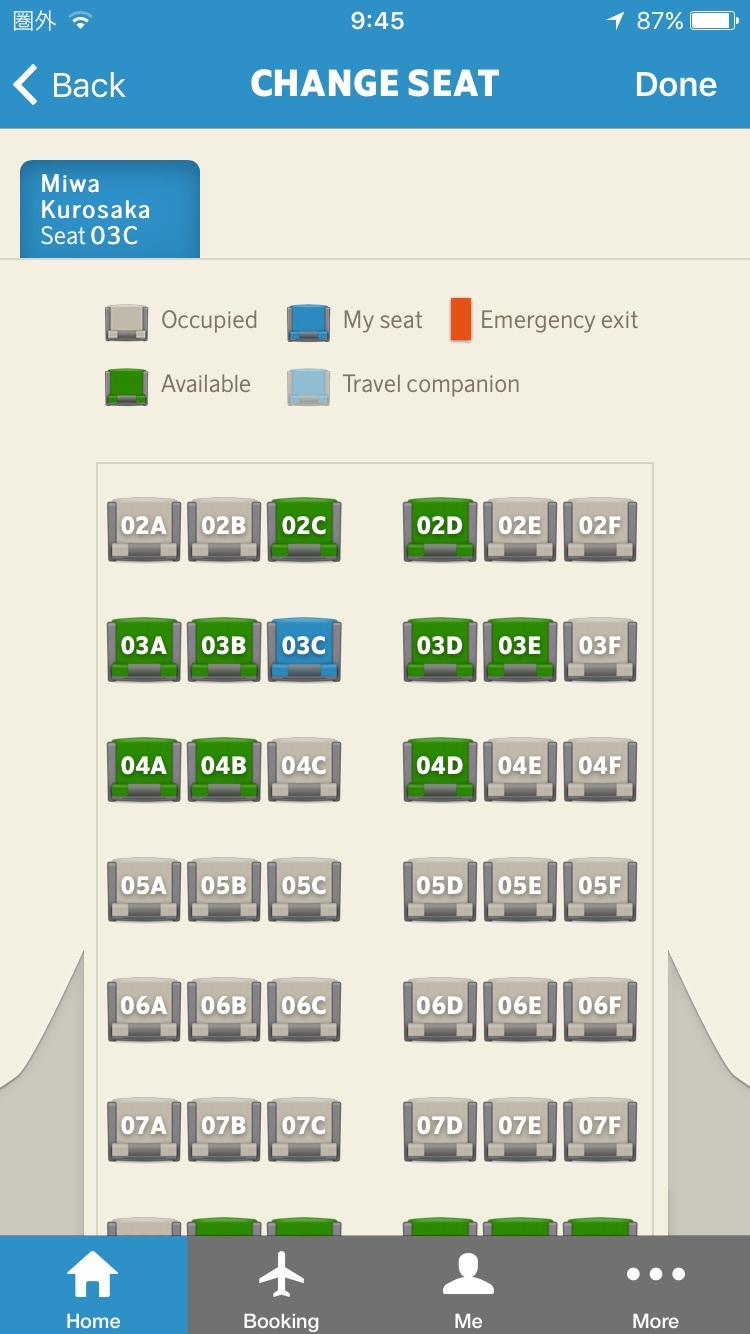This screenshot has height=1334, width=750.
Task: Pick window seat 03A
Action: pyautogui.click(x=144, y=650)
